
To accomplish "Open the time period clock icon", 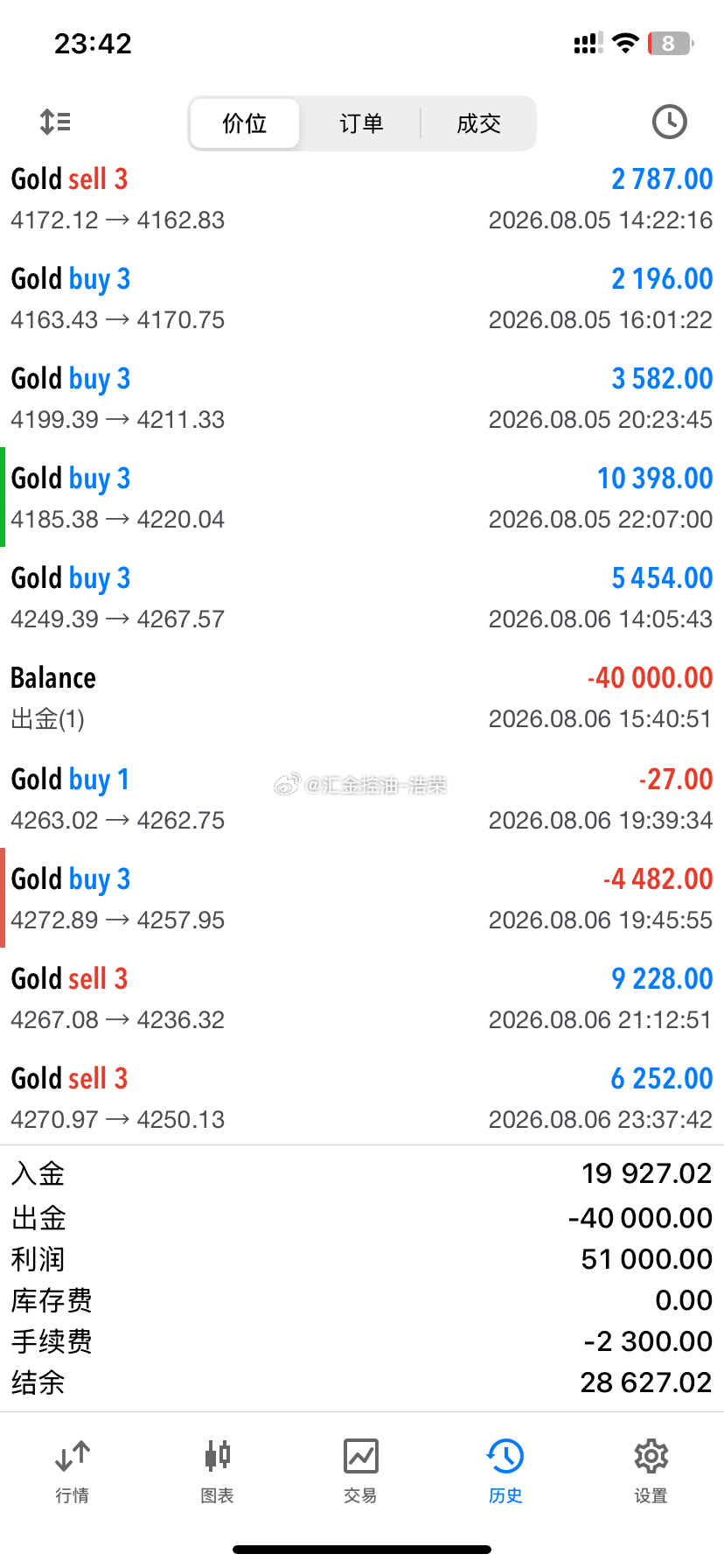I will point(669,122).
